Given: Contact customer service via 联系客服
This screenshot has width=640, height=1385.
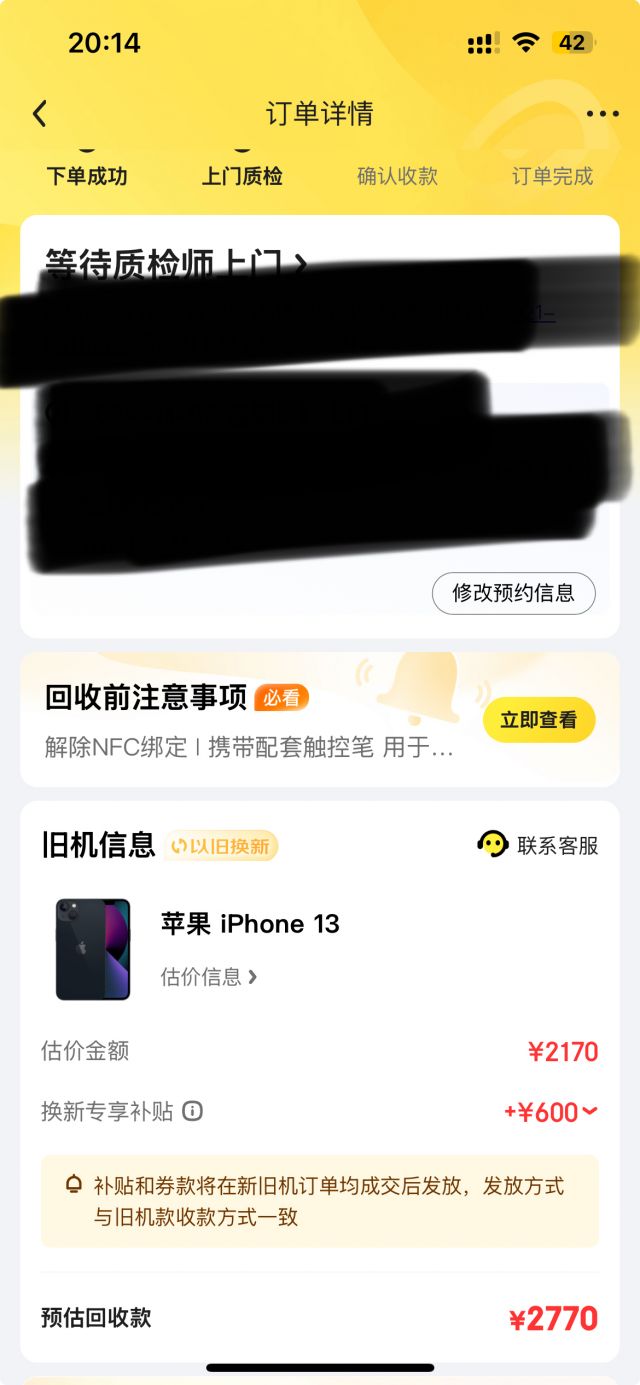Looking at the screenshot, I should 538,845.
